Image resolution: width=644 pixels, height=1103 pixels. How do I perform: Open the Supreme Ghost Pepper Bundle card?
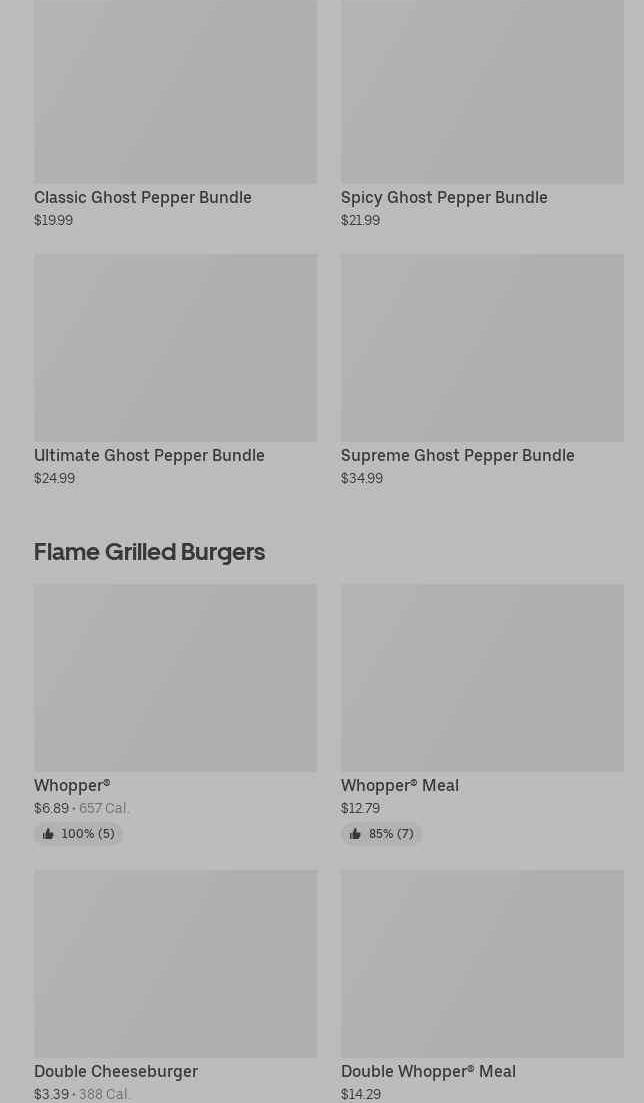point(482,370)
